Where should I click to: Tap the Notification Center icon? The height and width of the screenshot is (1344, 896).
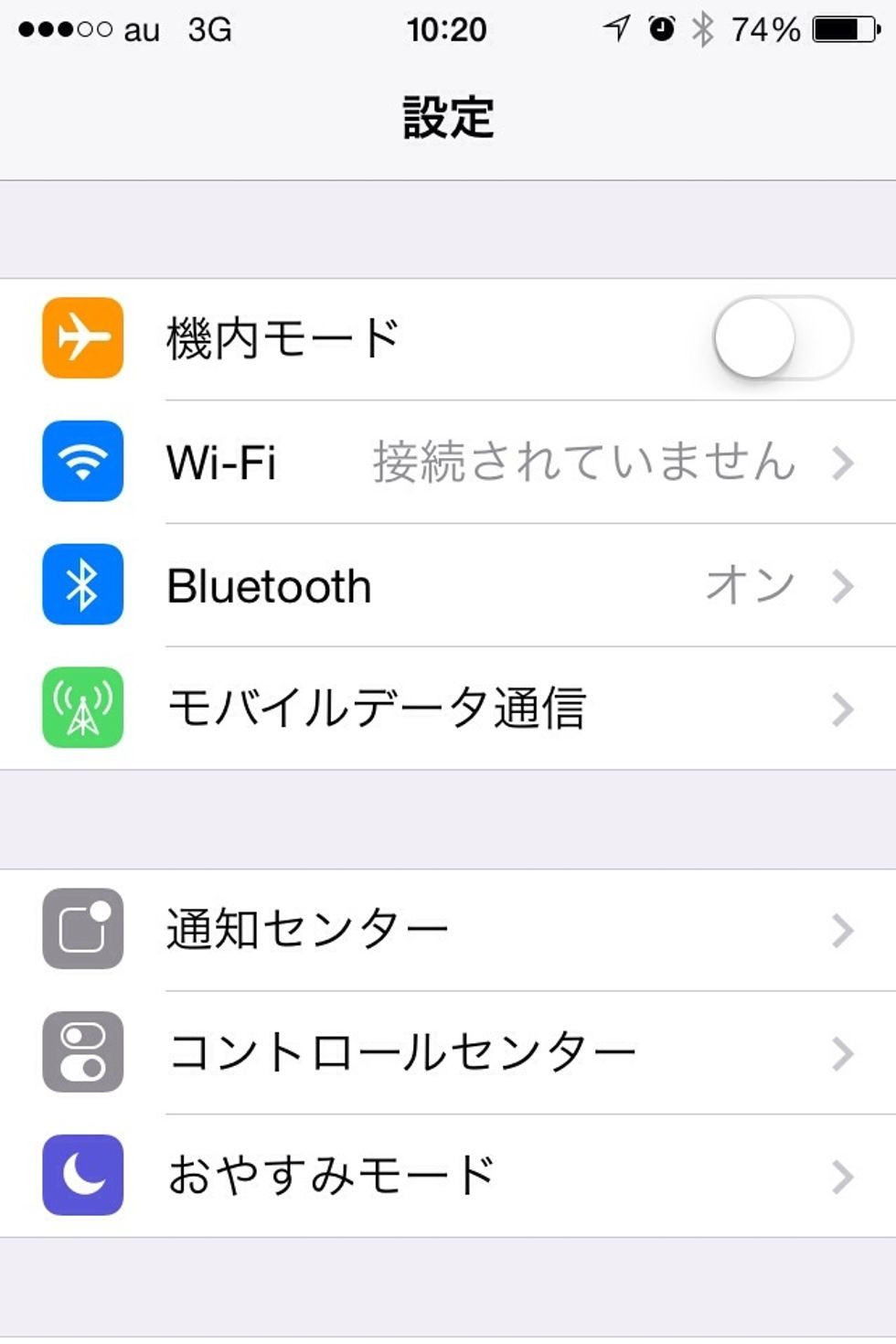[82, 930]
